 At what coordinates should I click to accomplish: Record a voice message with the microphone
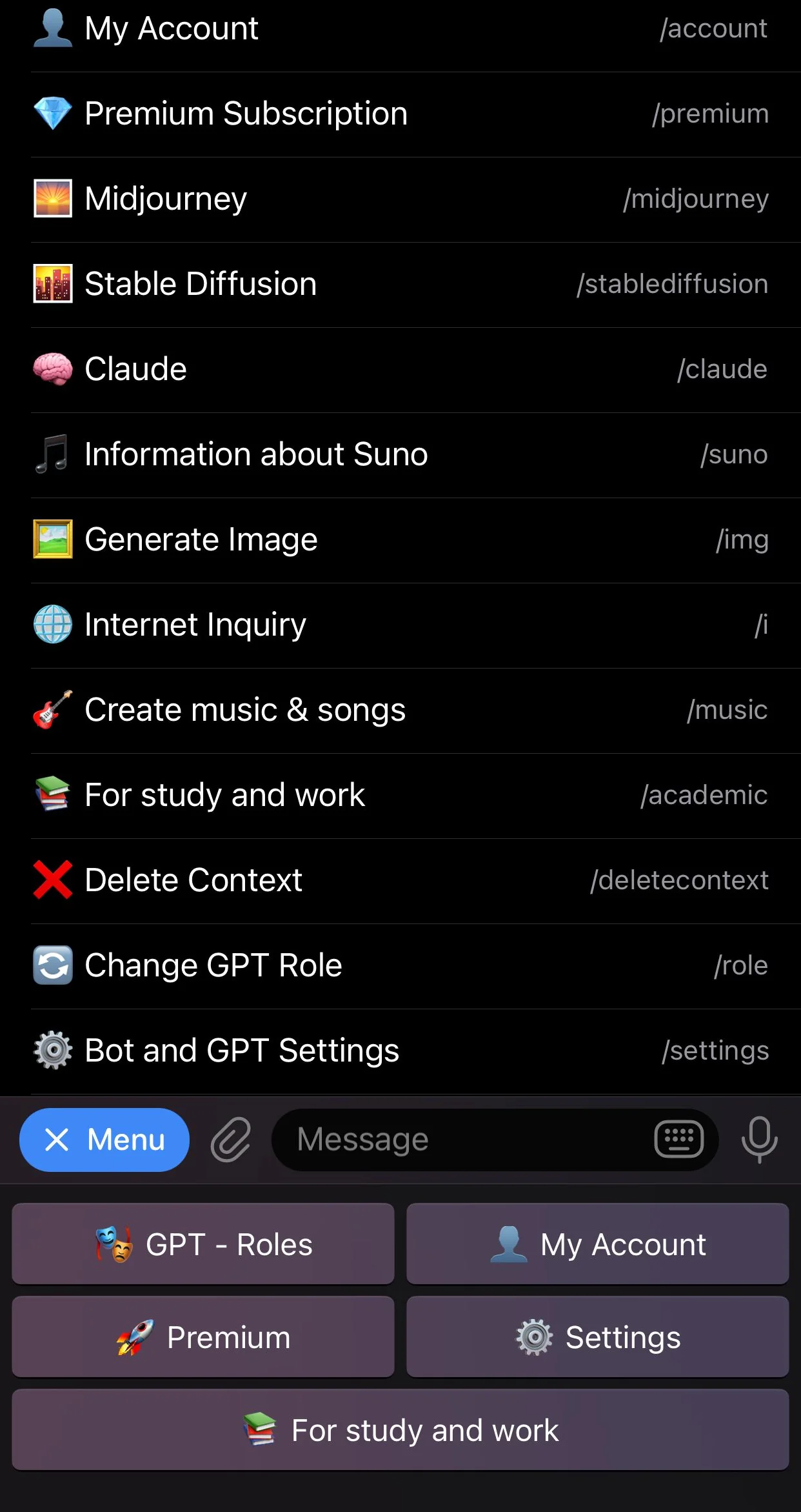click(x=760, y=1140)
